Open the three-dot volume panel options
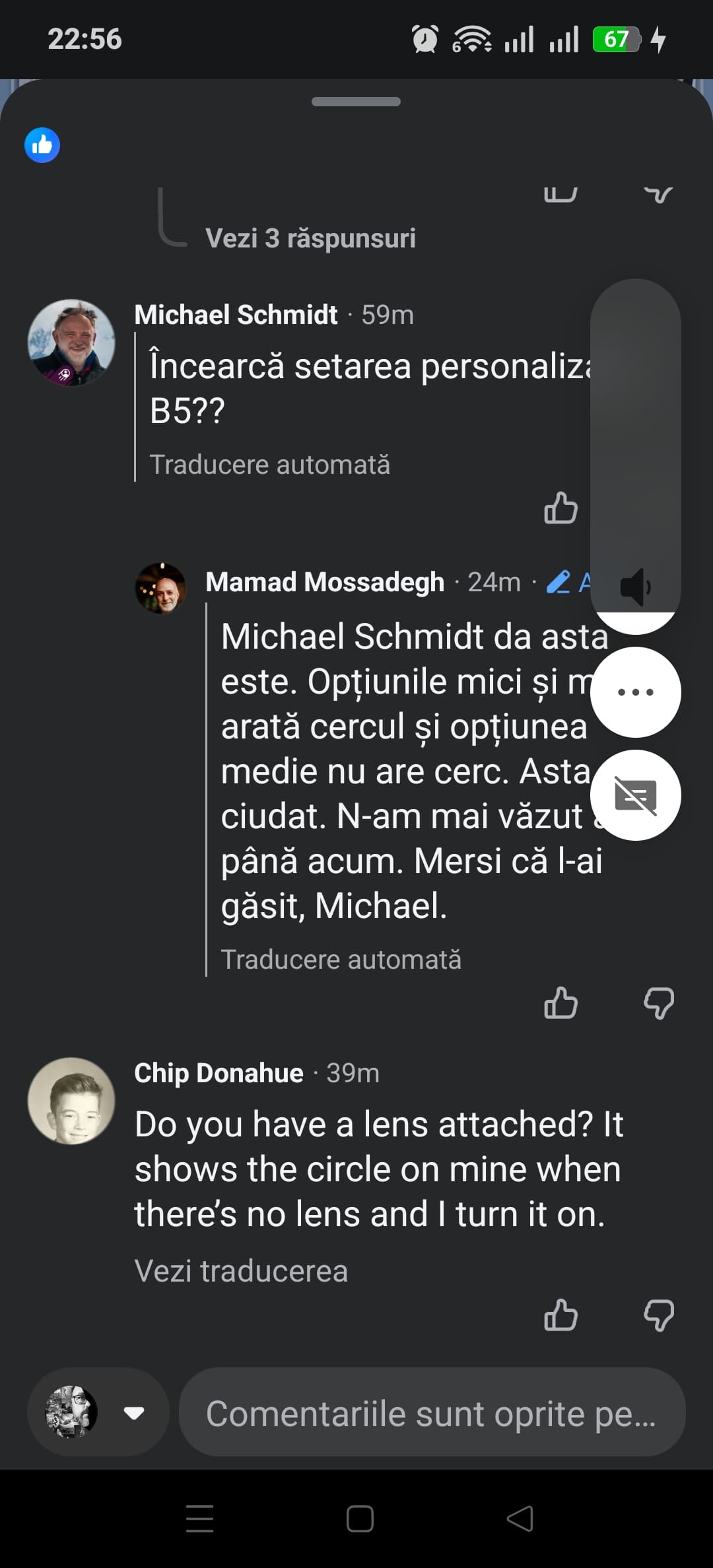The image size is (713, 1568). coord(635,692)
